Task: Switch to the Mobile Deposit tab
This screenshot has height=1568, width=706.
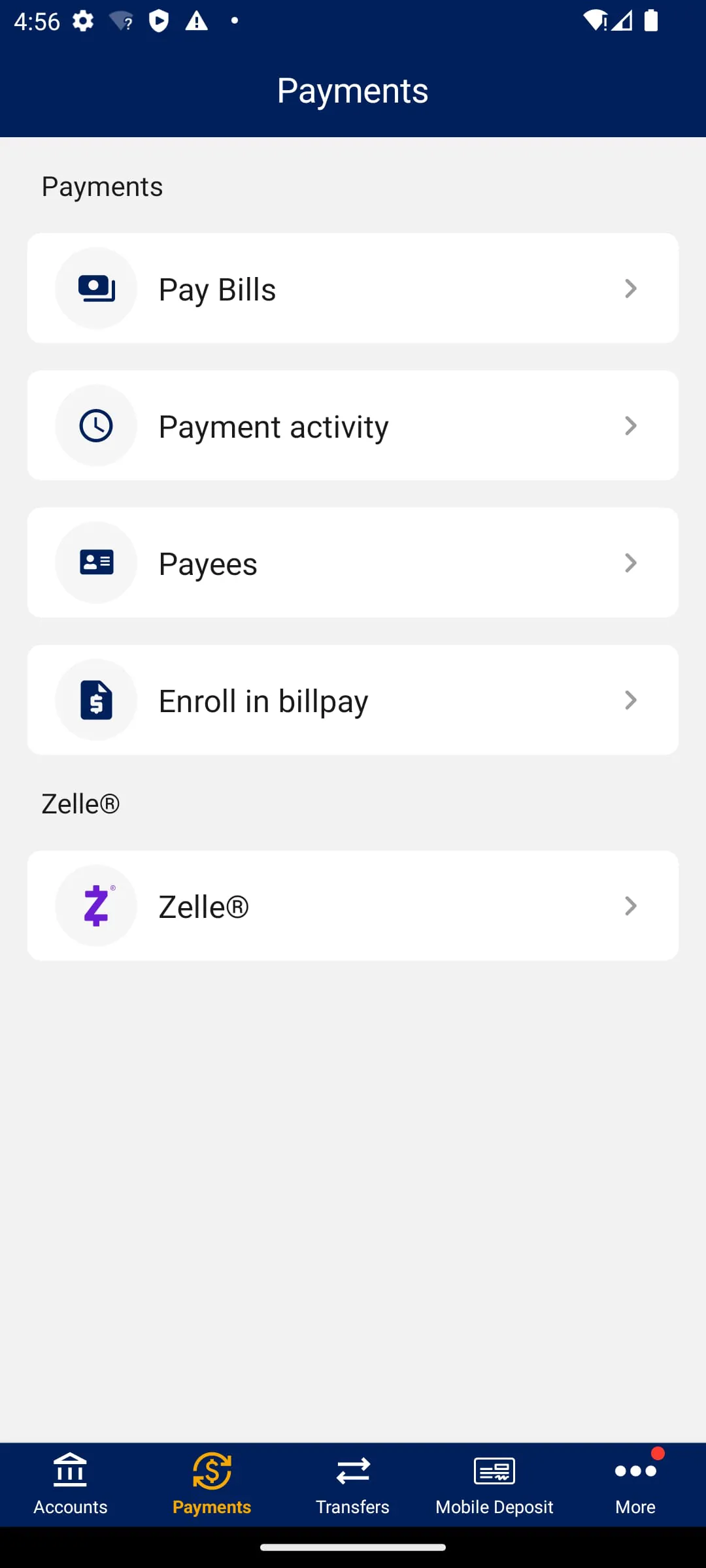Action: [x=494, y=1486]
